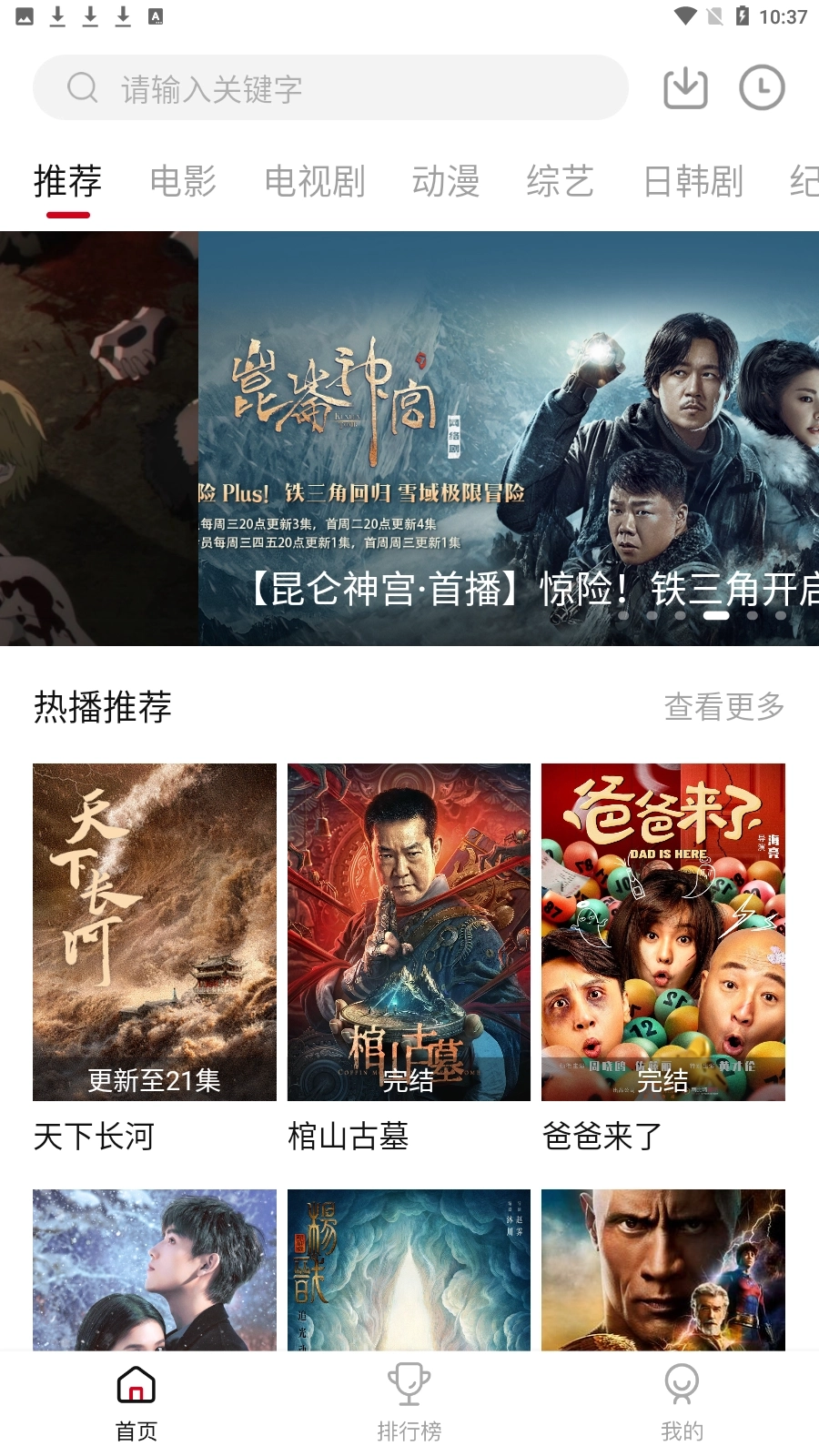Open the 综艺 category

561,181
